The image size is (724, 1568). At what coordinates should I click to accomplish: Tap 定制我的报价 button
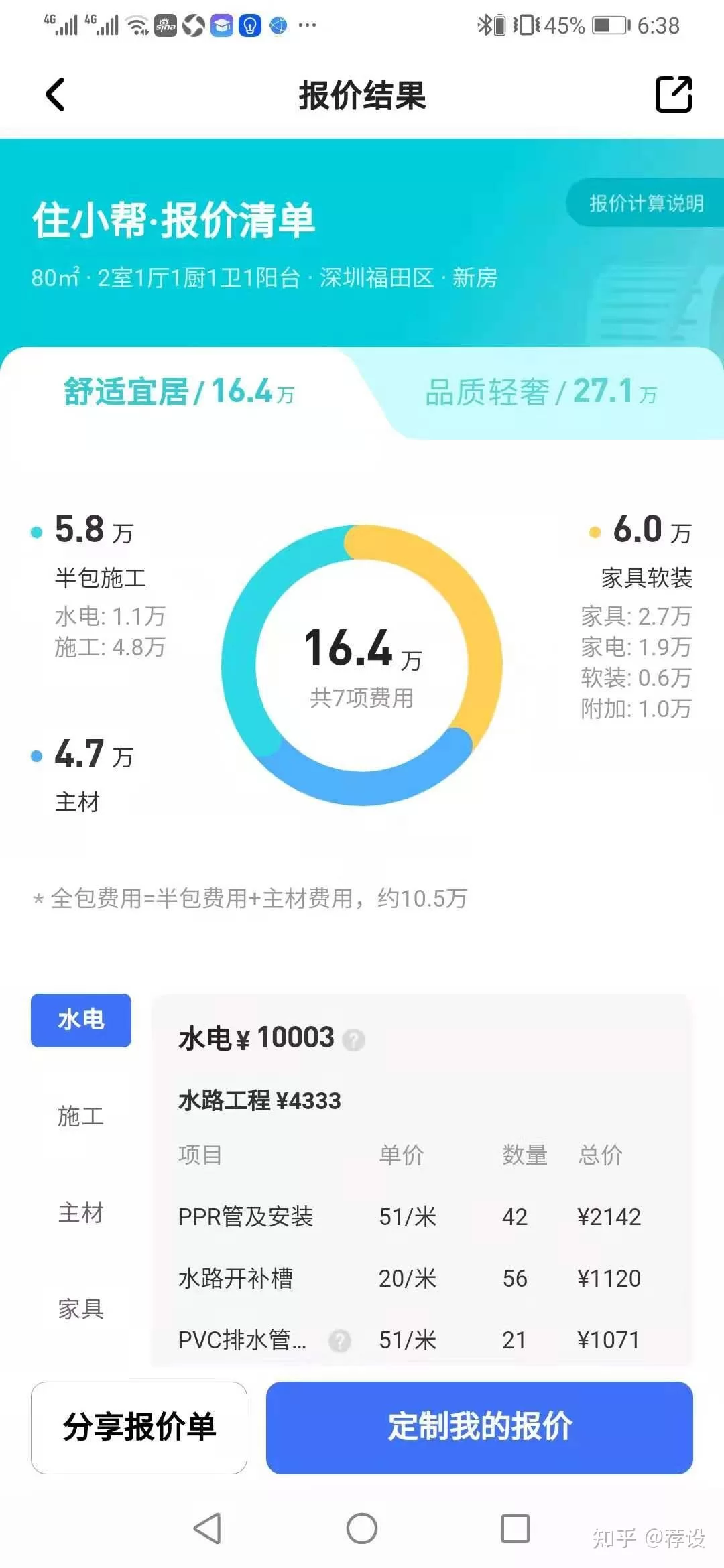coord(479,1427)
